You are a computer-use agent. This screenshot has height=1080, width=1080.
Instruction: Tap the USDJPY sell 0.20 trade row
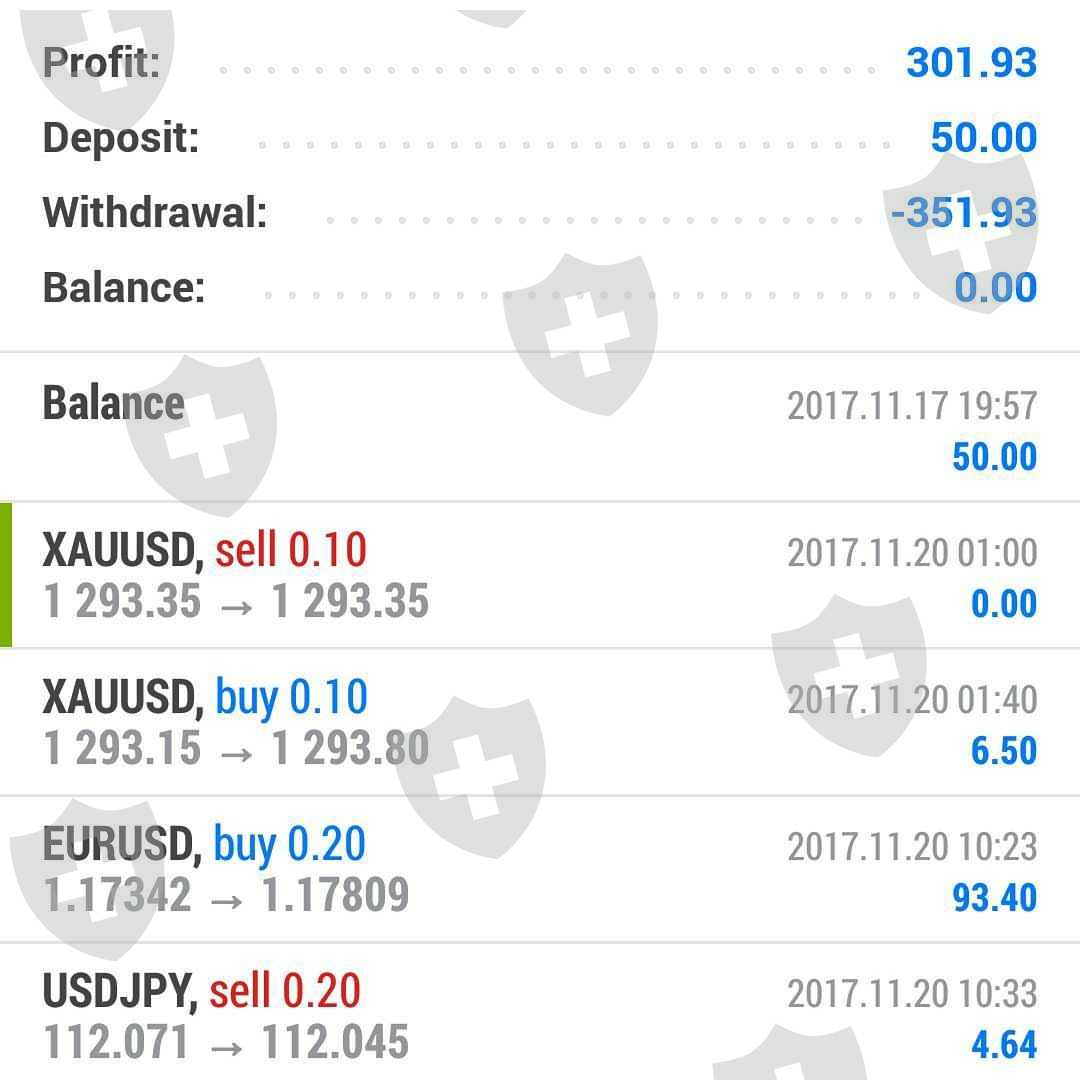(540, 1015)
